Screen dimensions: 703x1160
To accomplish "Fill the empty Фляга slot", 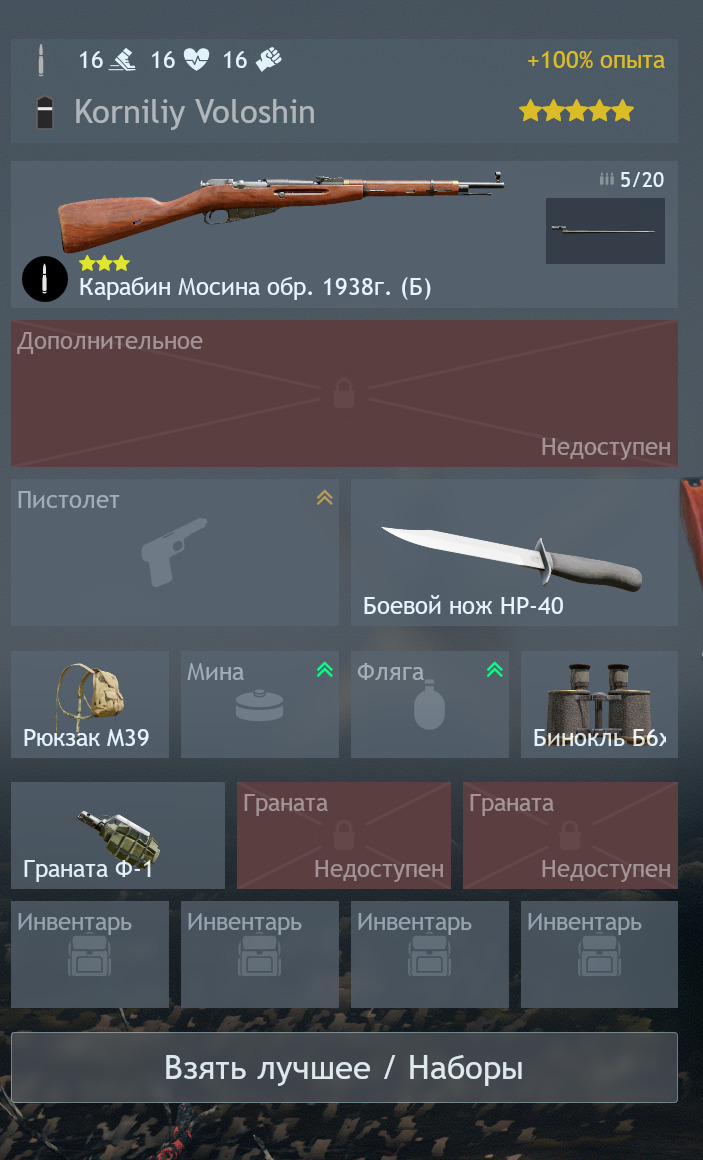I will (x=430, y=704).
